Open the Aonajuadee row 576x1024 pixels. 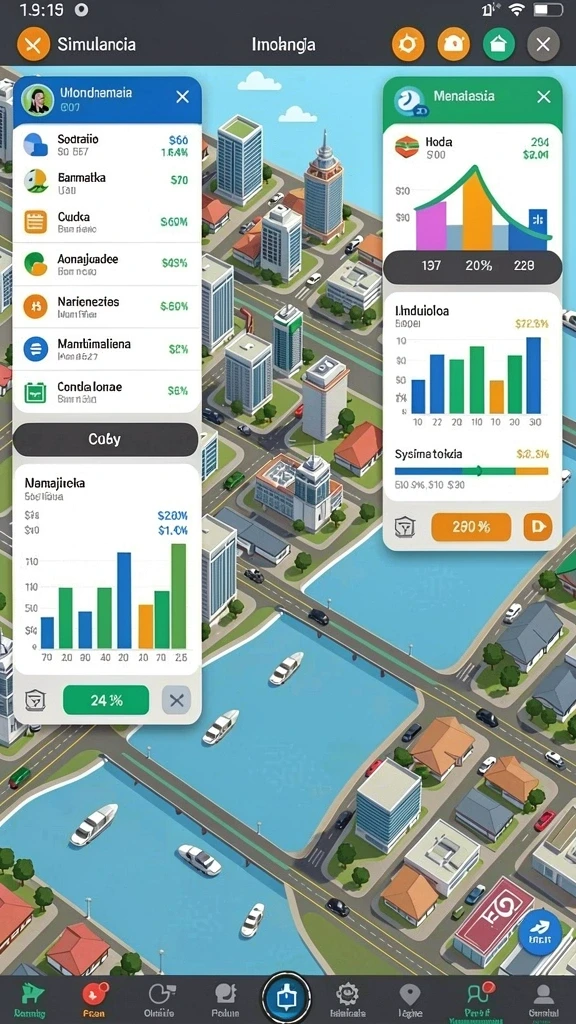106,264
